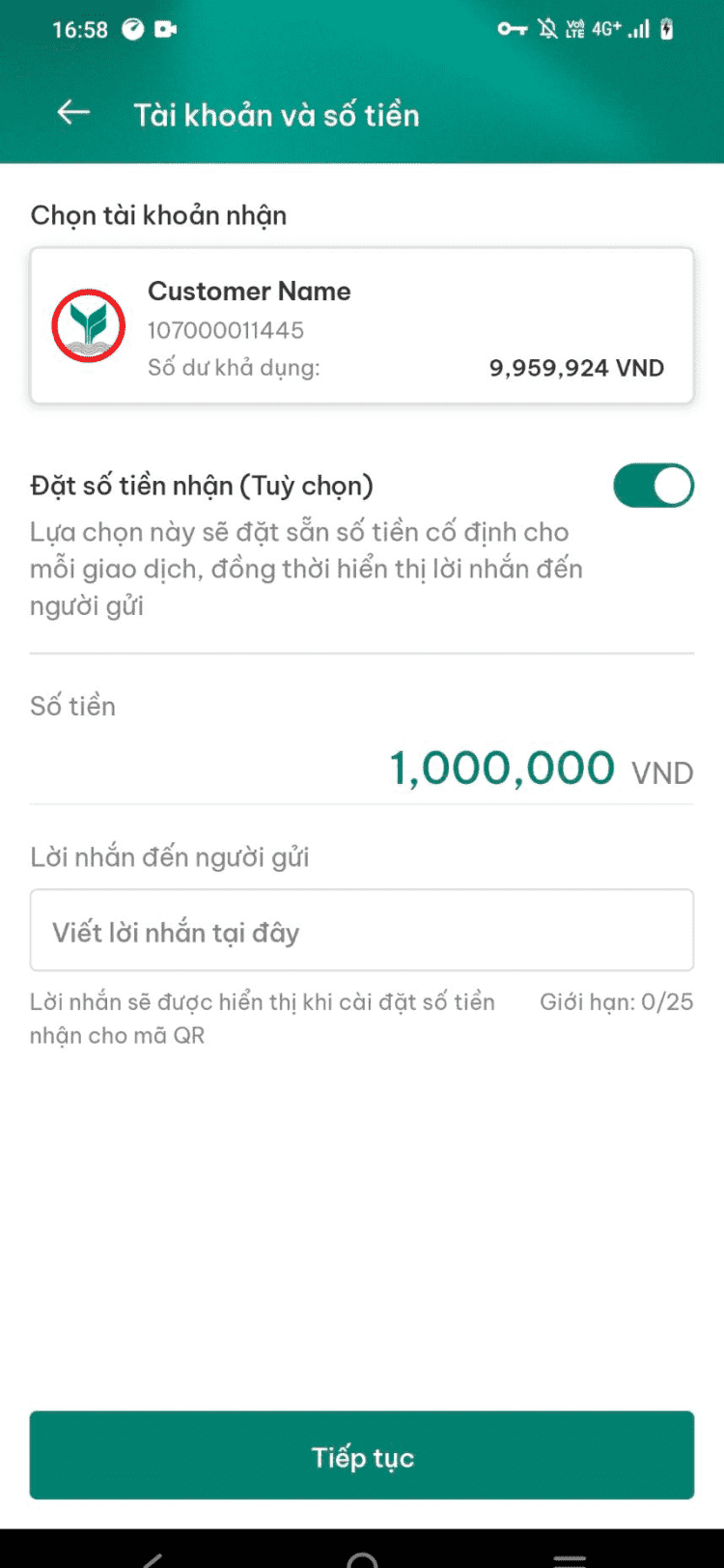Tap the Tiếp tục button
Viewport: 724px width, 1568px height.
tap(362, 1456)
